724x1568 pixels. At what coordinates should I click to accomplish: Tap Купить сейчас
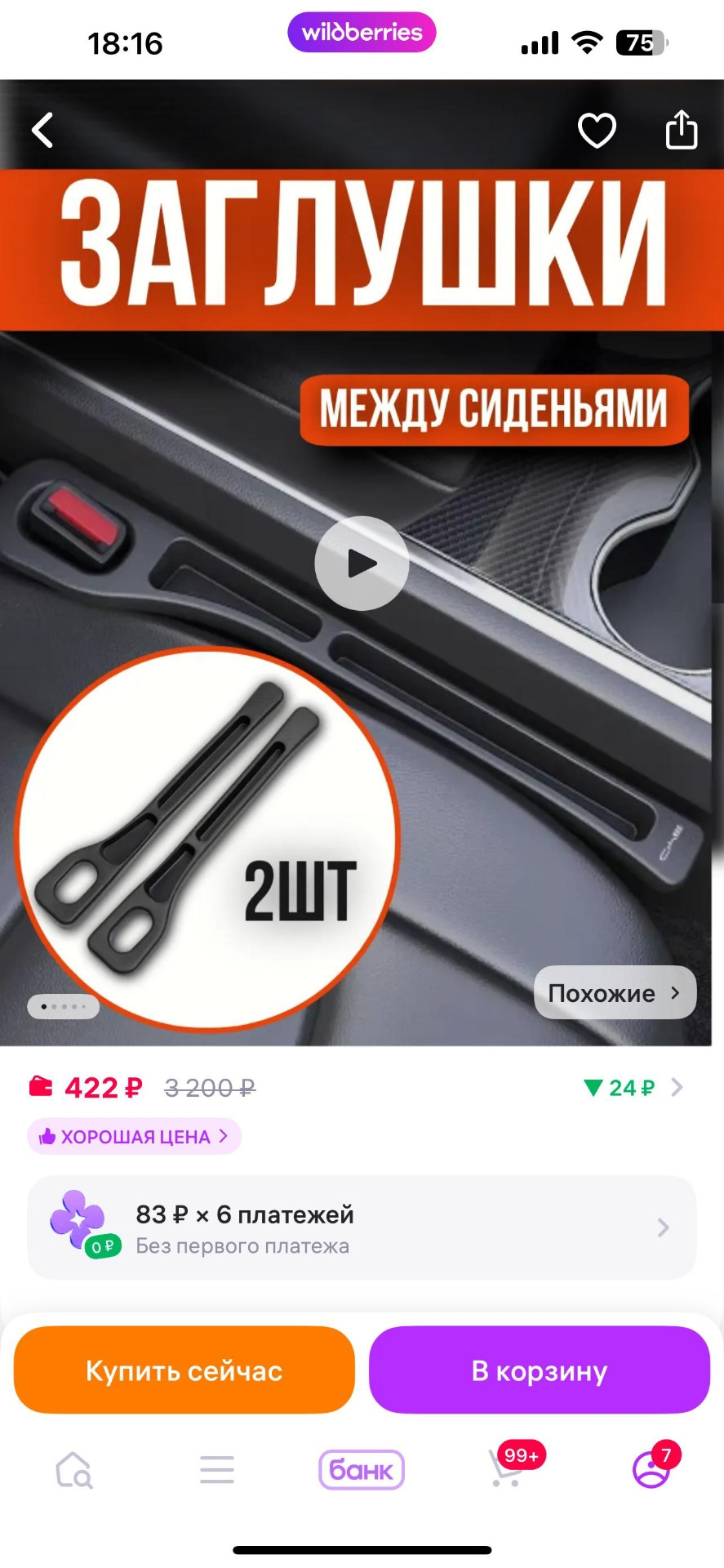(x=184, y=1370)
